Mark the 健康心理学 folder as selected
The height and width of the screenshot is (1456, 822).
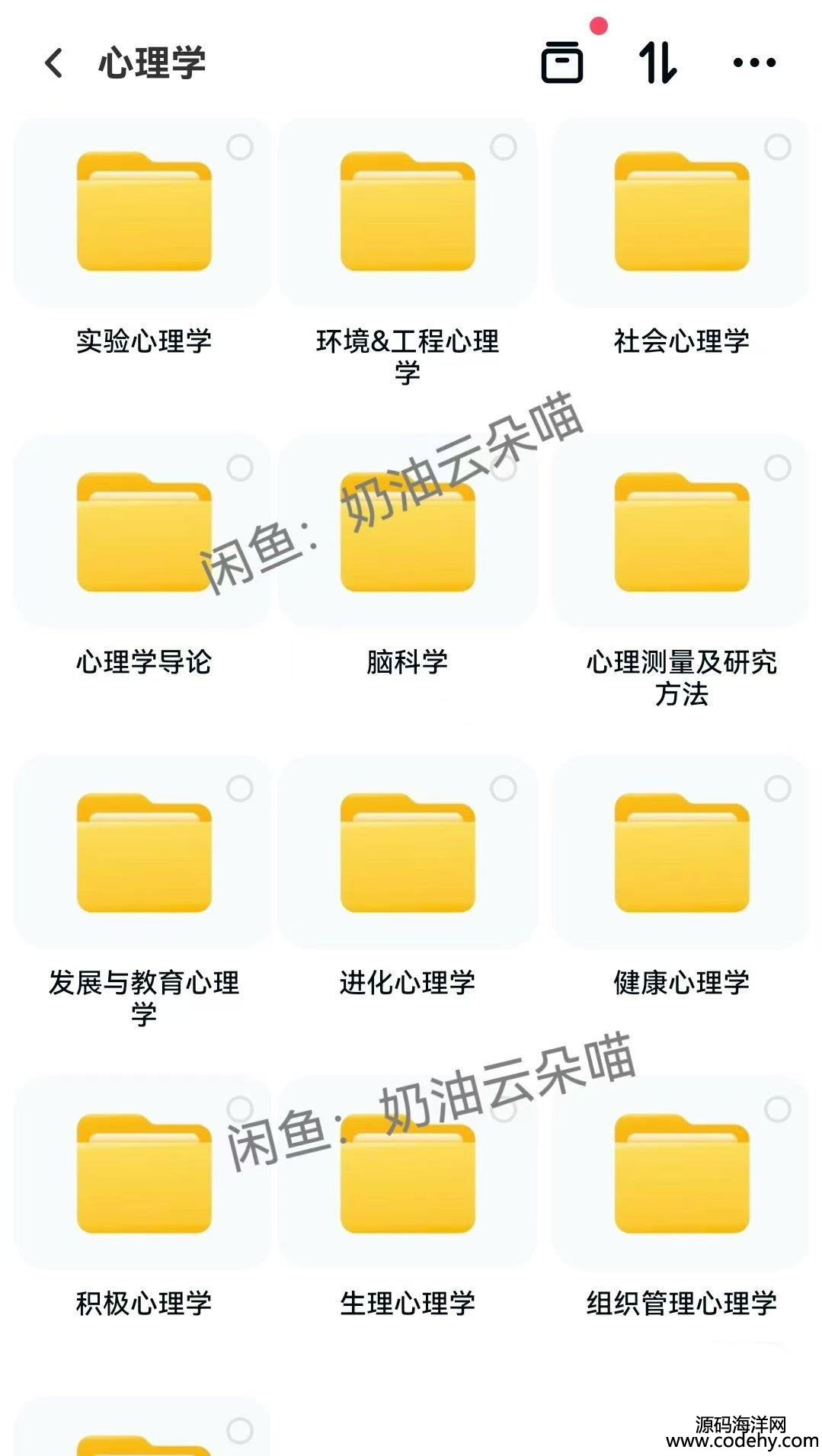778,789
